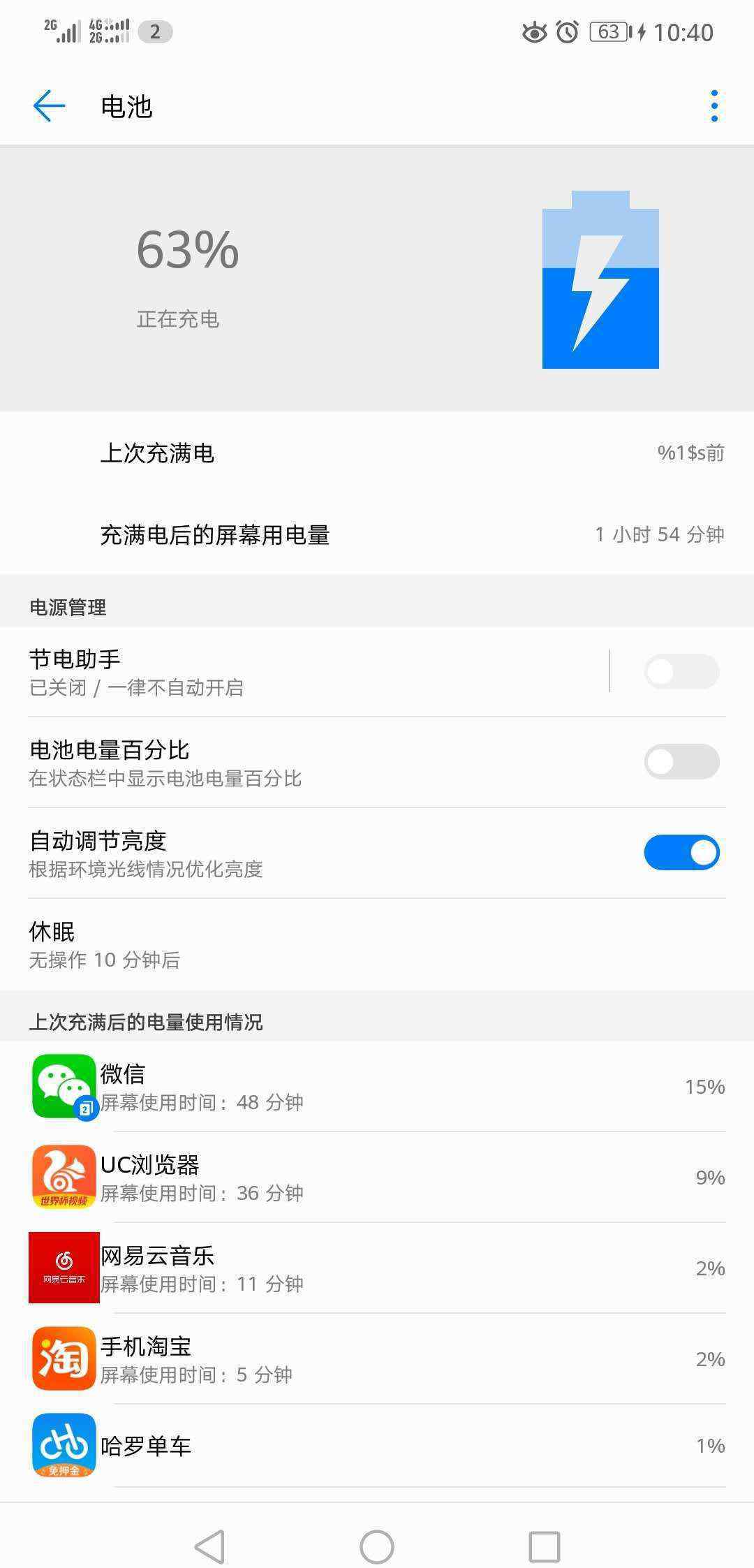Open the recent apps view
The width and height of the screenshot is (754, 1568).
pyautogui.click(x=544, y=1546)
